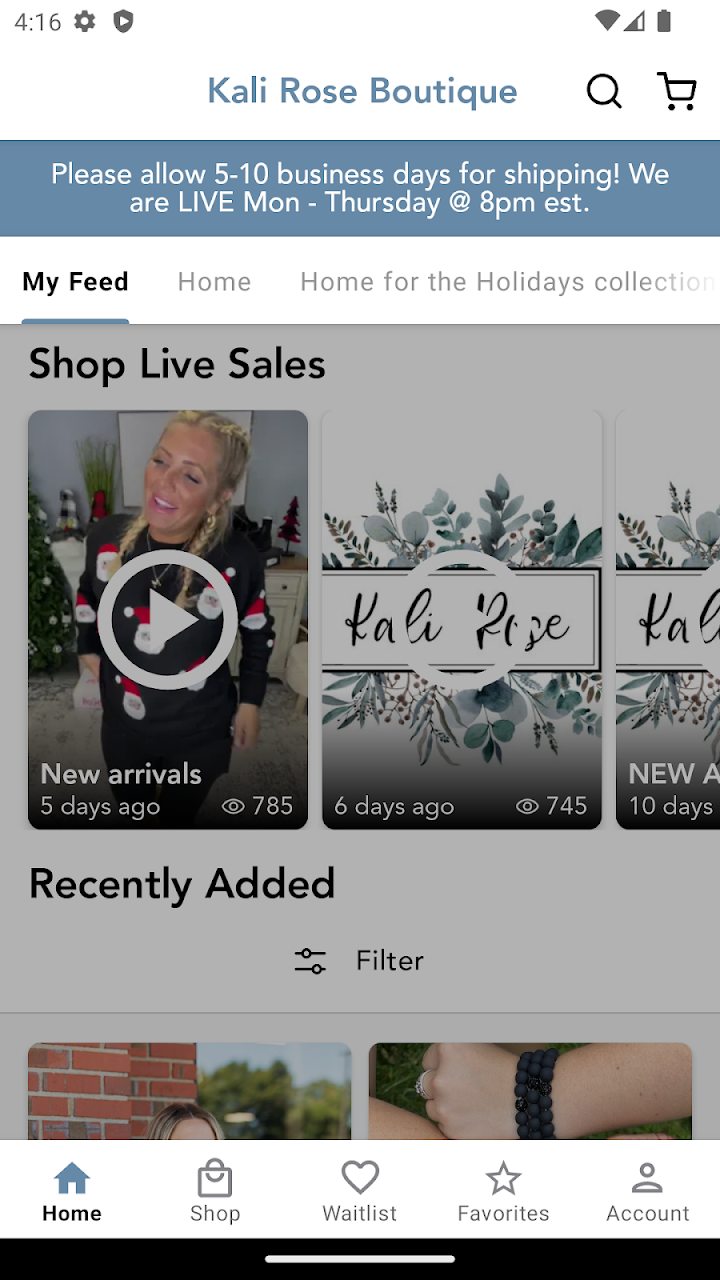Viewport: 720px width, 1280px height.
Task: Go to Home in the bottom navigation
Action: (x=72, y=1192)
